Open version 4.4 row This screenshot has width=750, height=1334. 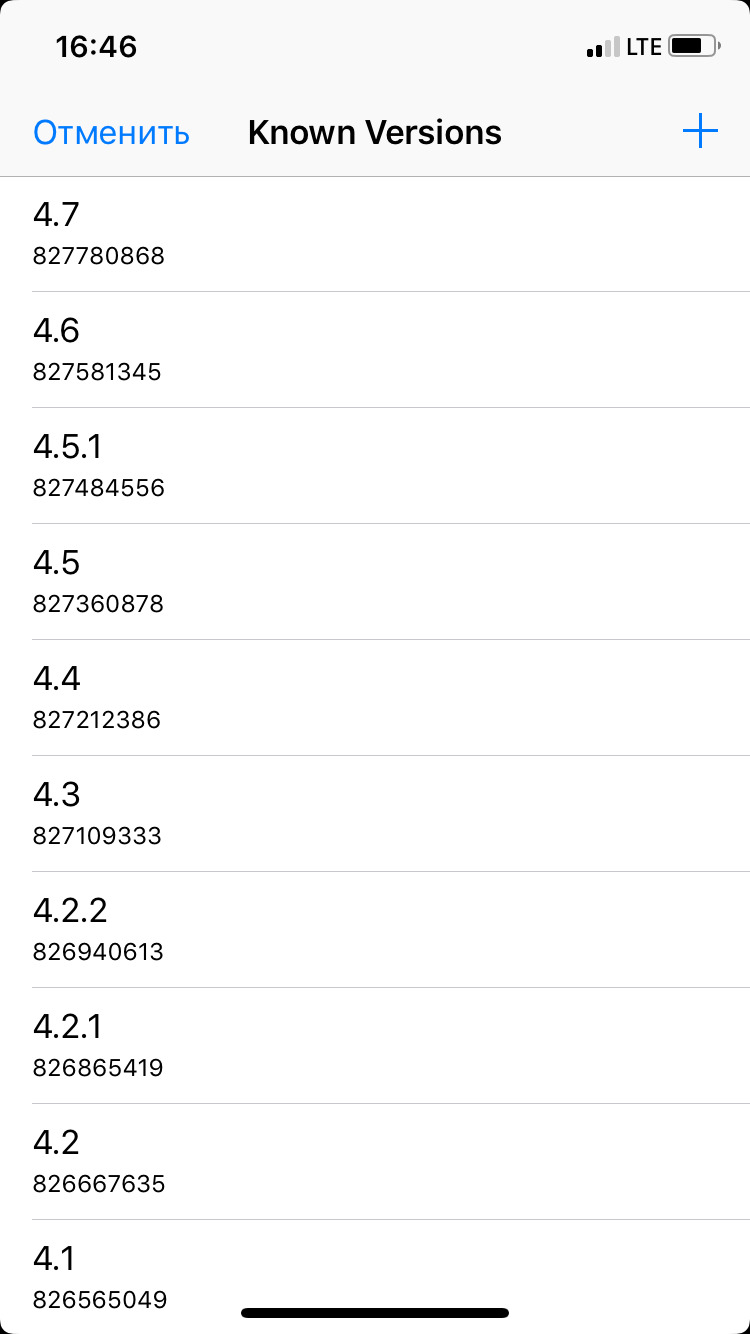click(x=375, y=698)
